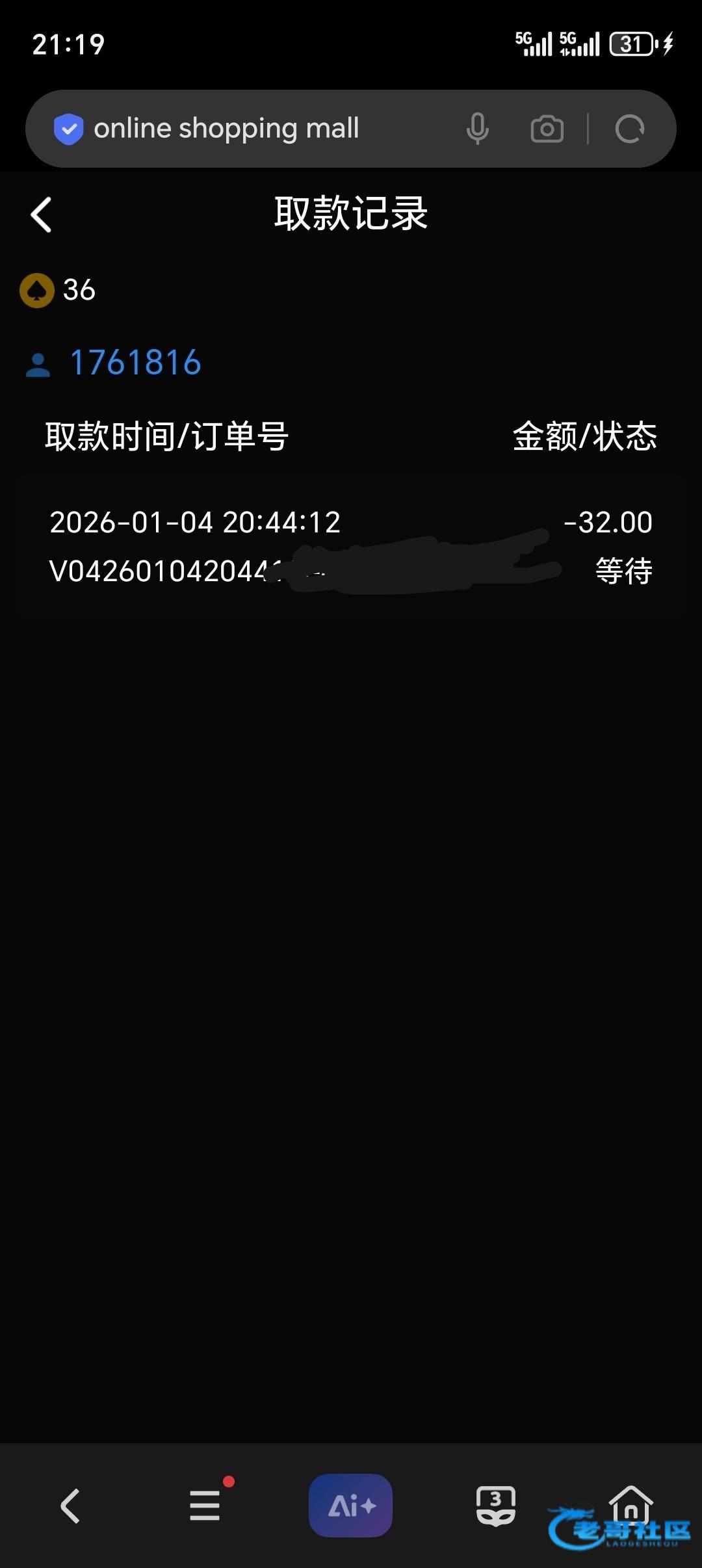Reload the page with the refresh icon
This screenshot has height=1568, width=702.
click(x=629, y=129)
